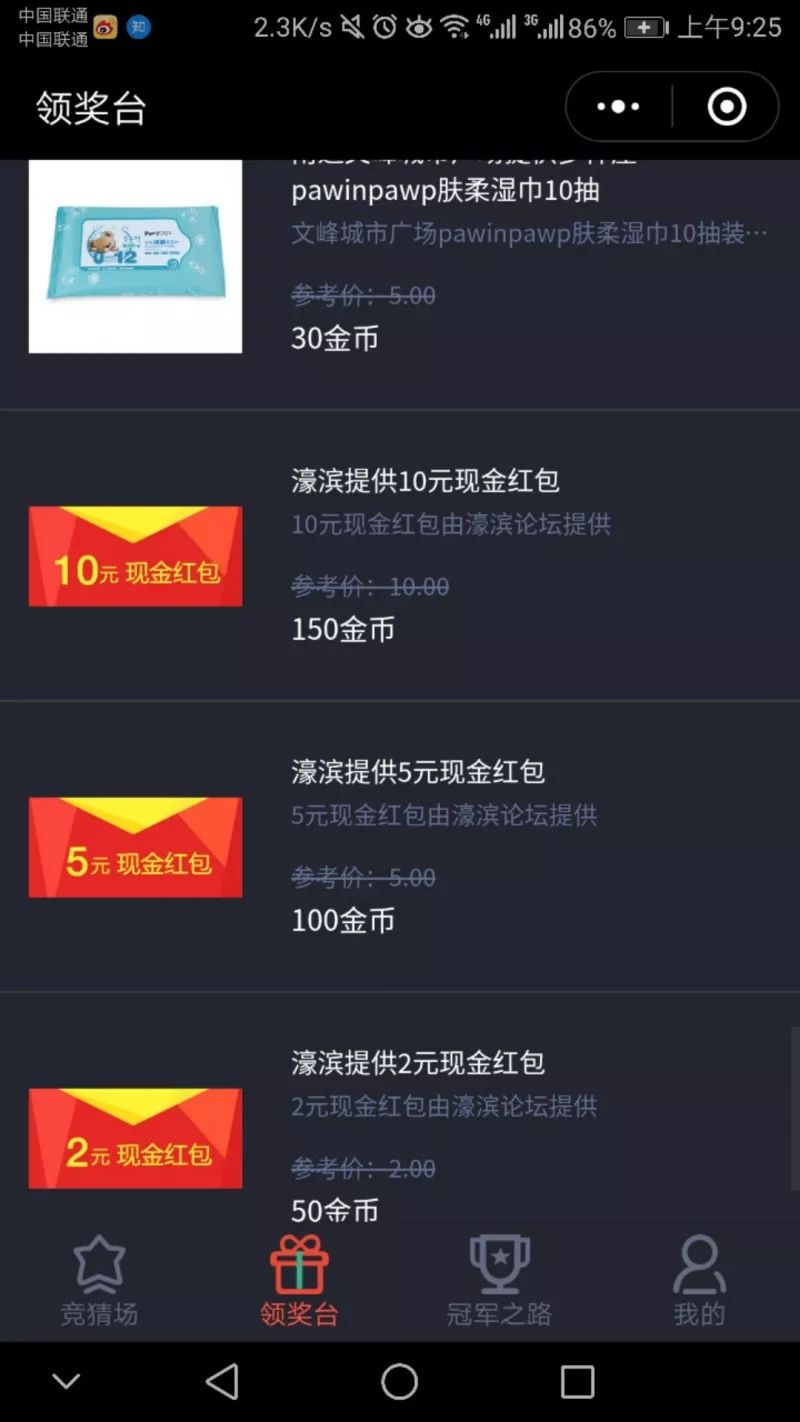Tap the gift icon on 领奖台 tab
Viewport: 800px width, 1422px height.
click(299, 1262)
